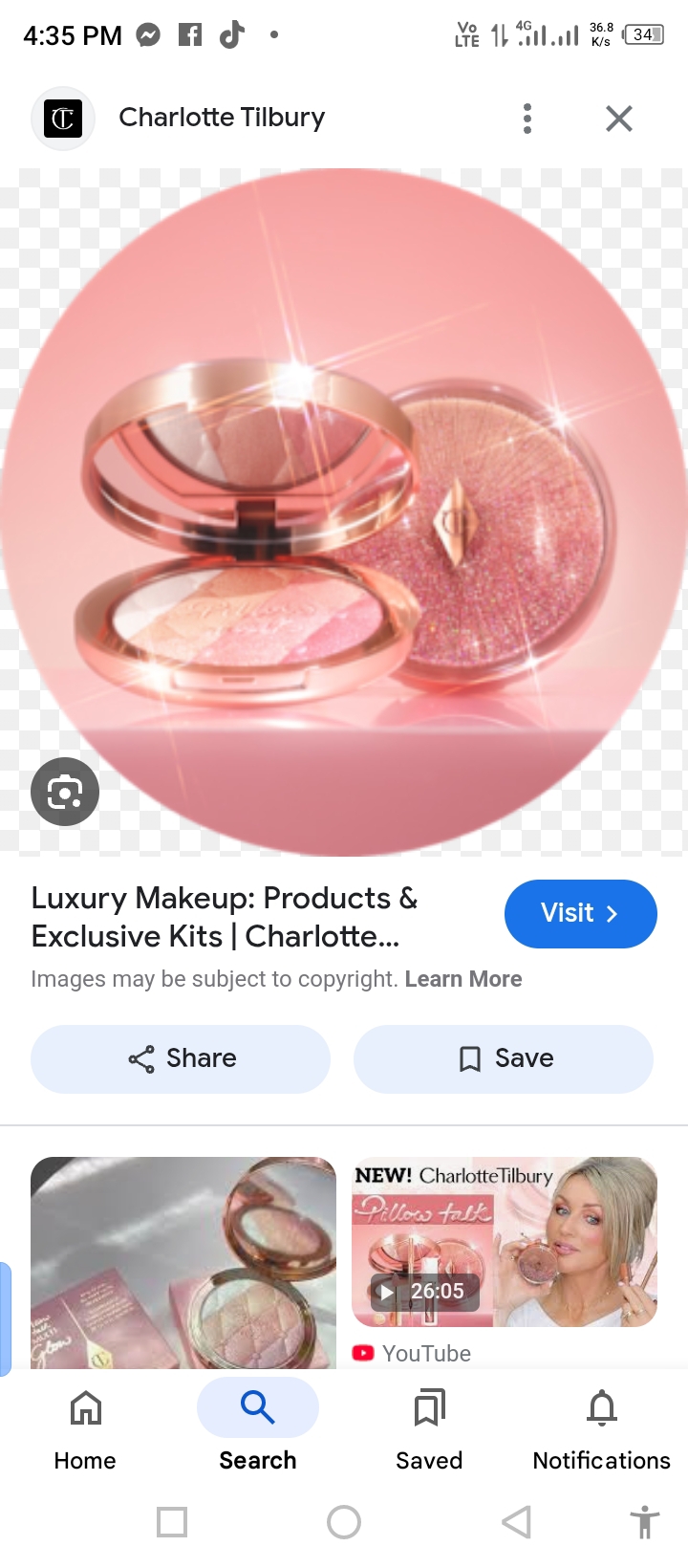Open the three-dot overflow menu
Viewport: 688px width, 1568px height.
click(527, 119)
